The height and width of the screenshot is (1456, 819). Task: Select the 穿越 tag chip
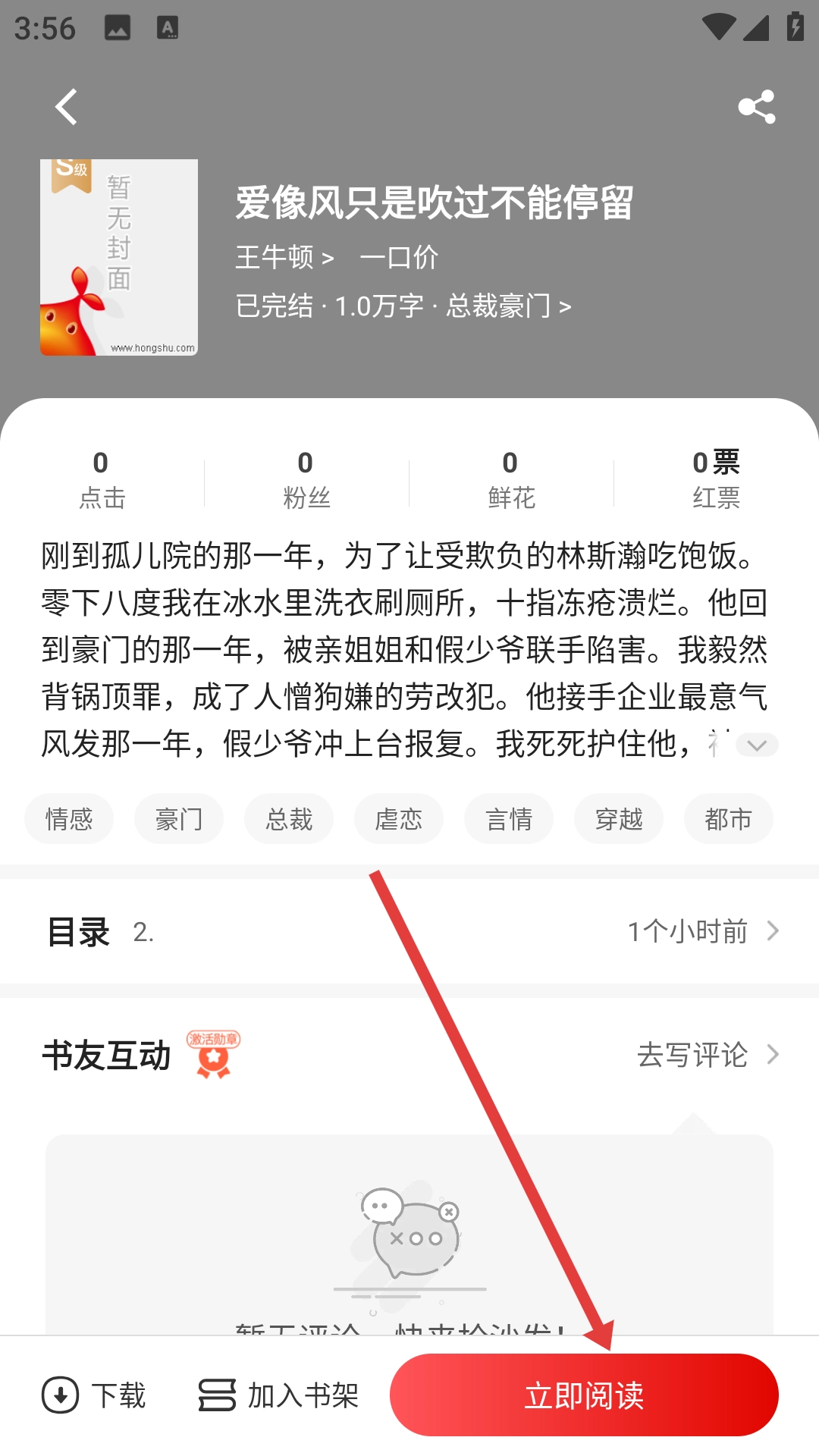[619, 819]
